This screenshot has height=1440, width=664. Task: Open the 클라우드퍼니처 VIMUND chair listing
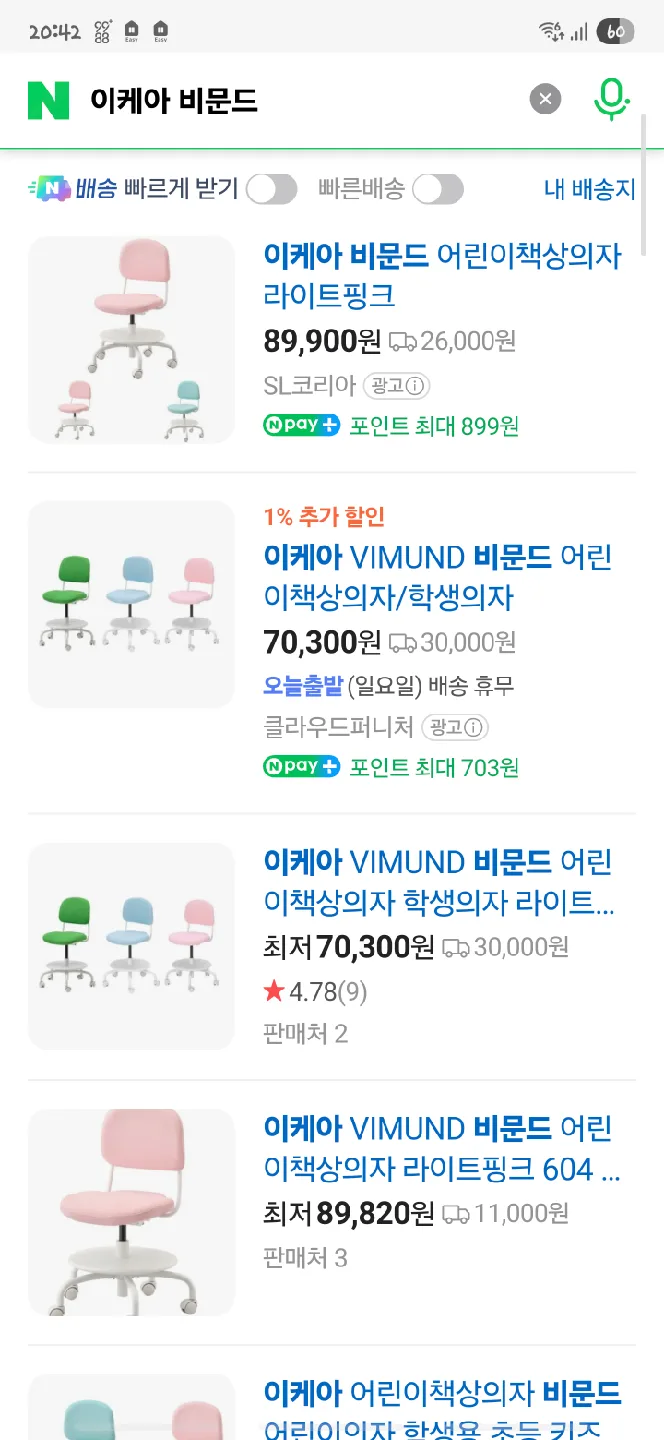(438, 577)
